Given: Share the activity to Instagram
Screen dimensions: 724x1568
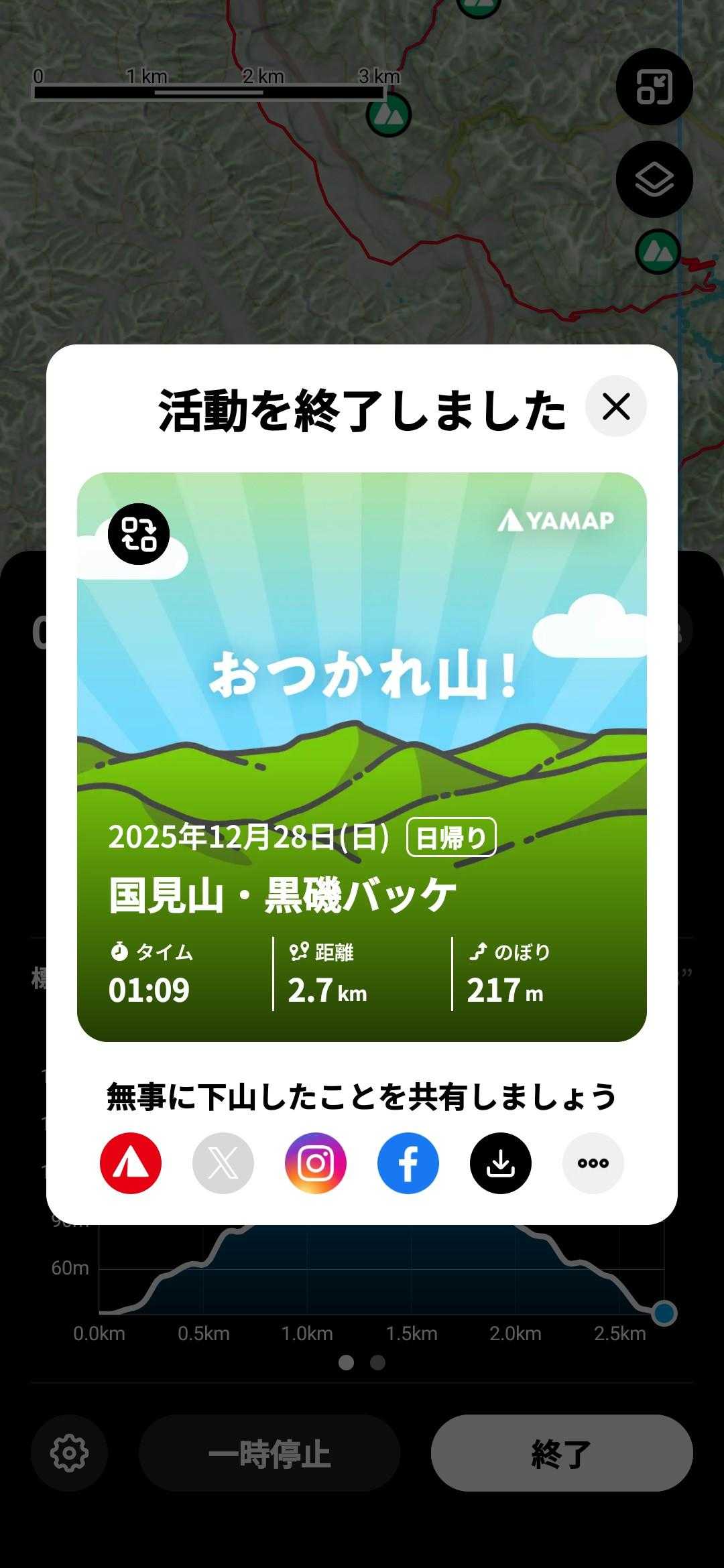Looking at the screenshot, I should tap(316, 1163).
